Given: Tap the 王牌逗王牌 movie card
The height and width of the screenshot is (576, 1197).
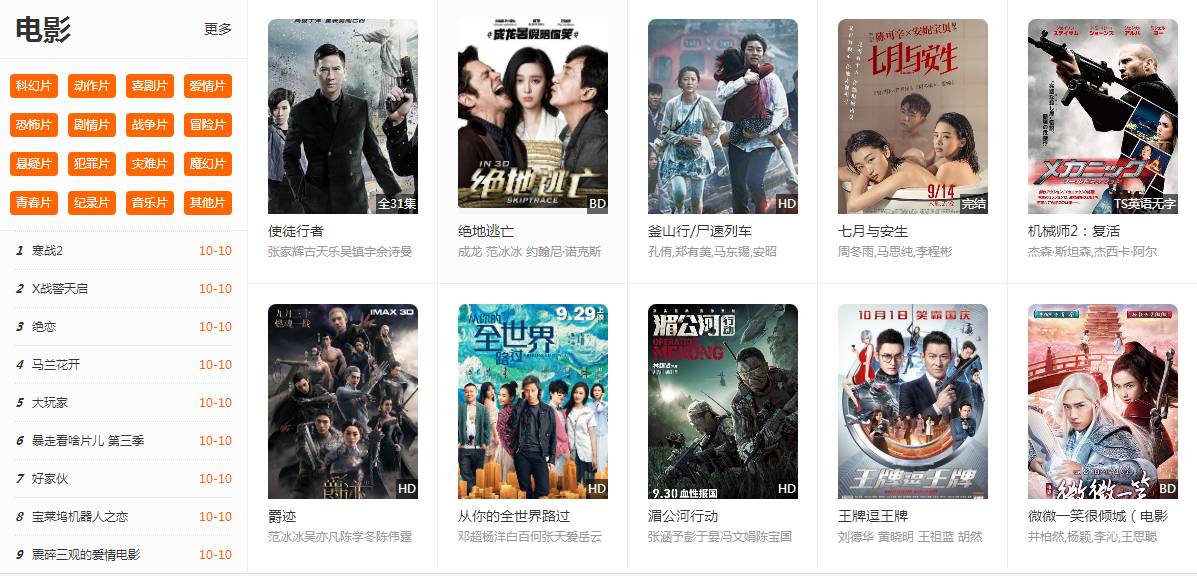Looking at the screenshot, I should (x=912, y=400).
